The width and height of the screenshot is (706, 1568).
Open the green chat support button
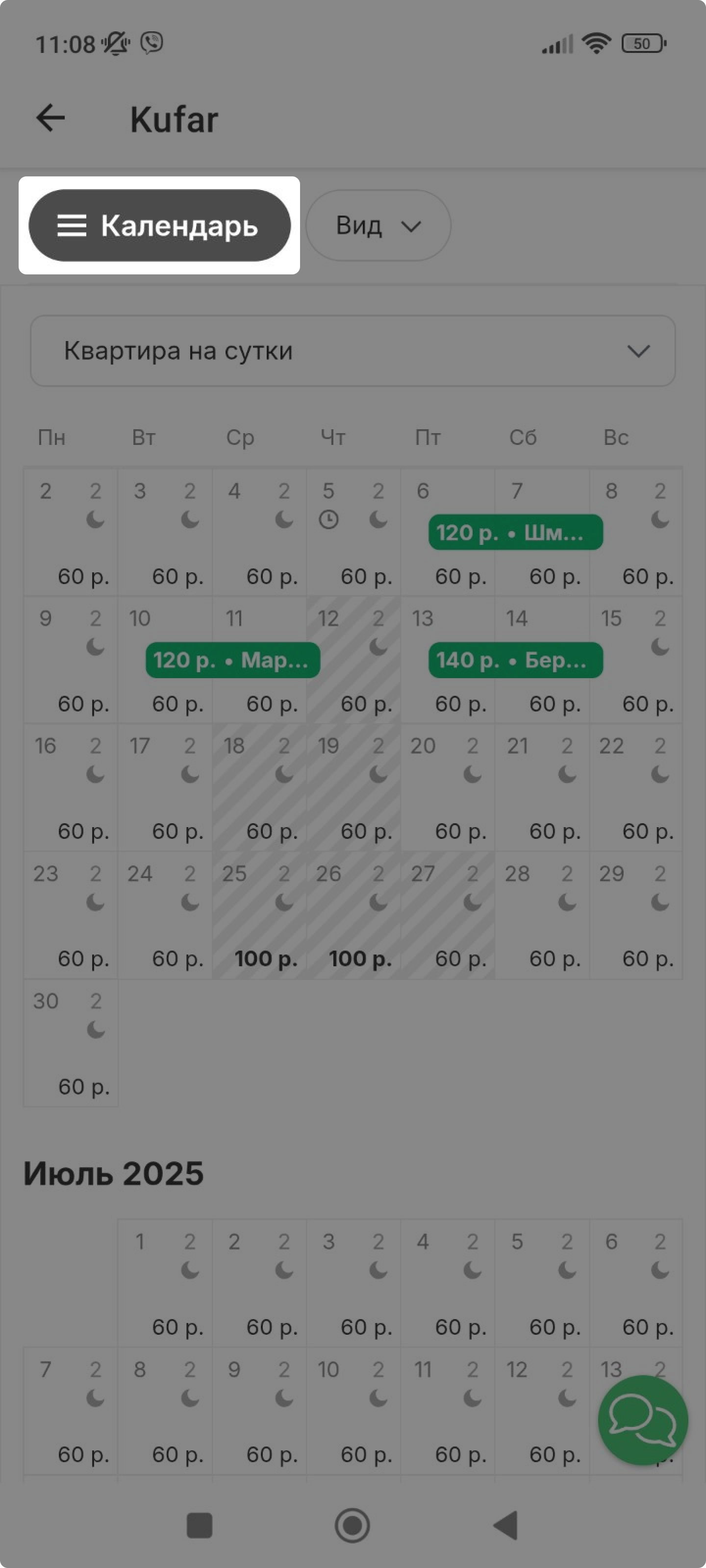coord(643,1420)
